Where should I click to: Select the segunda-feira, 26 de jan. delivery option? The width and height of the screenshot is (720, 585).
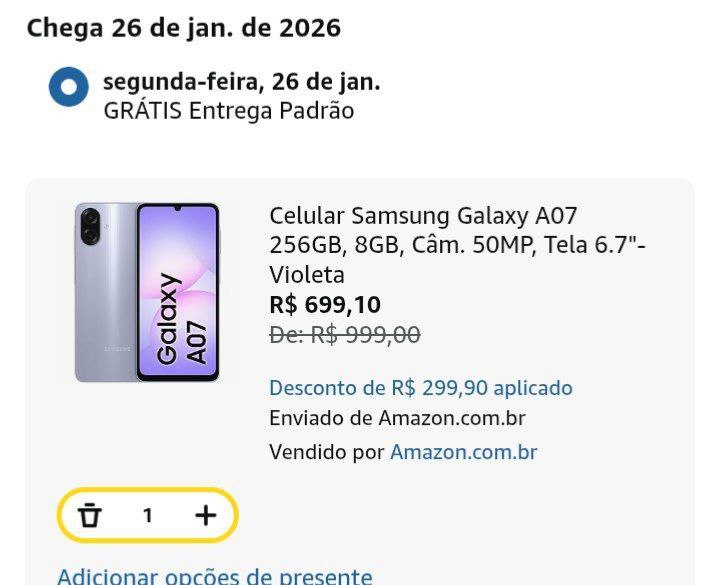point(69,87)
